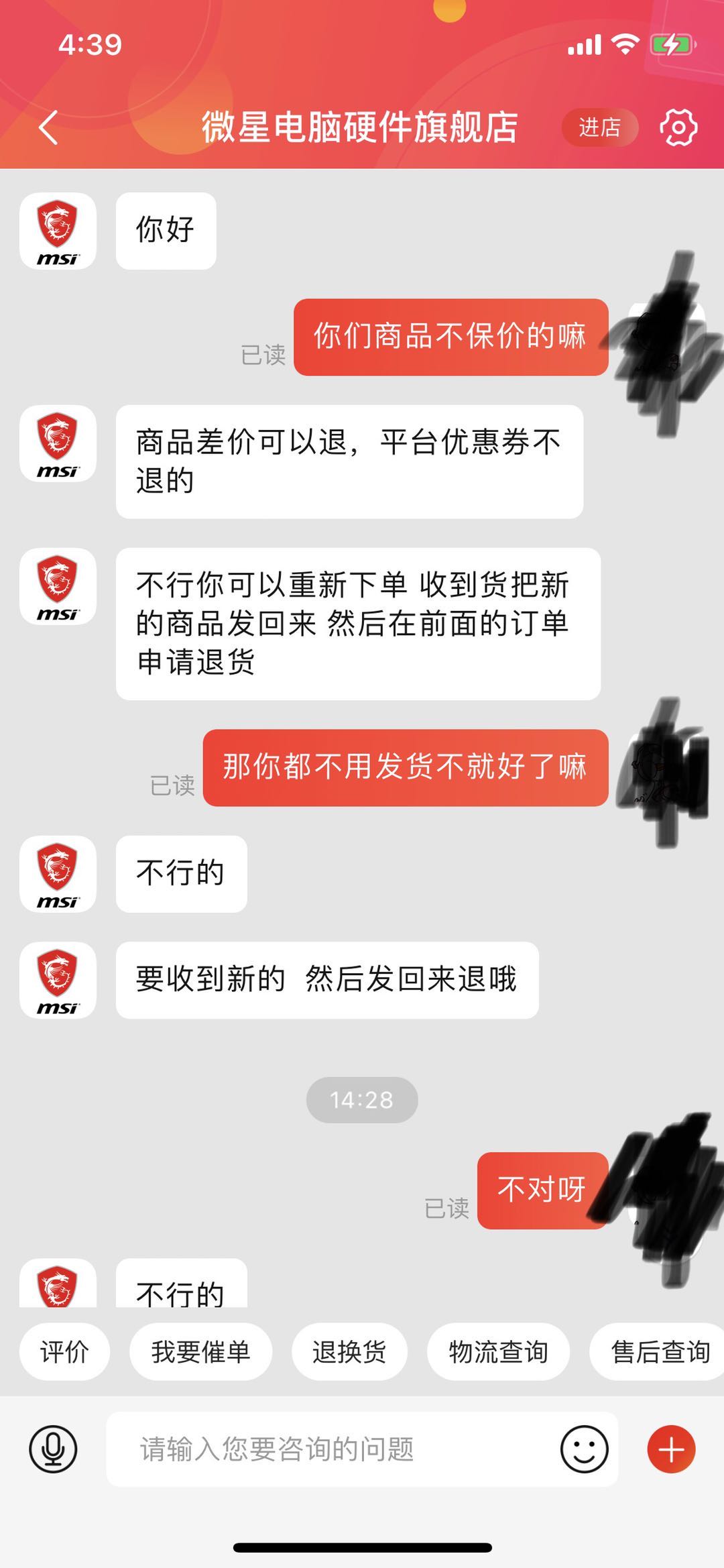Screen dimensions: 724x1568
Task: Open 物流查询 quick action
Action: [498, 1351]
